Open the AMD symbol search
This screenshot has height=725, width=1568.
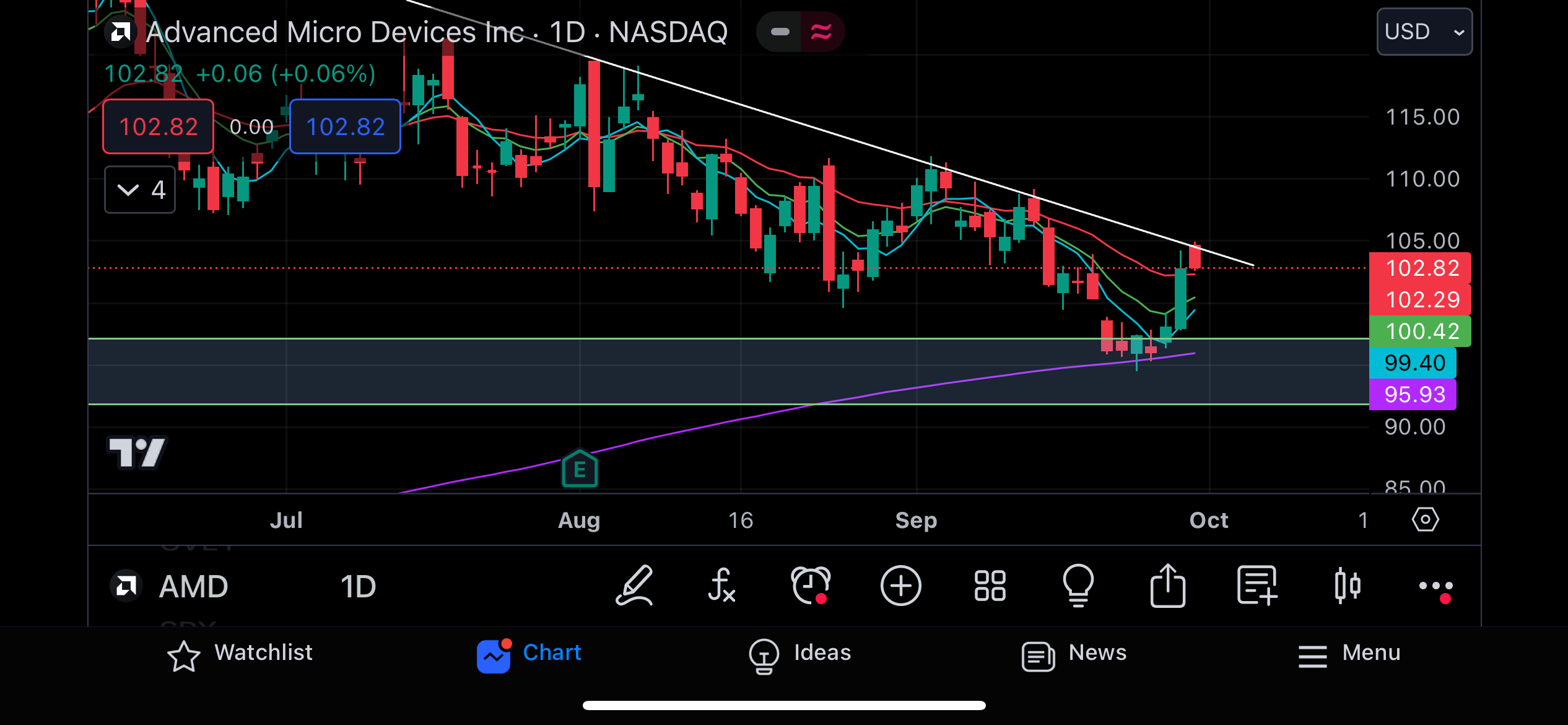click(170, 586)
